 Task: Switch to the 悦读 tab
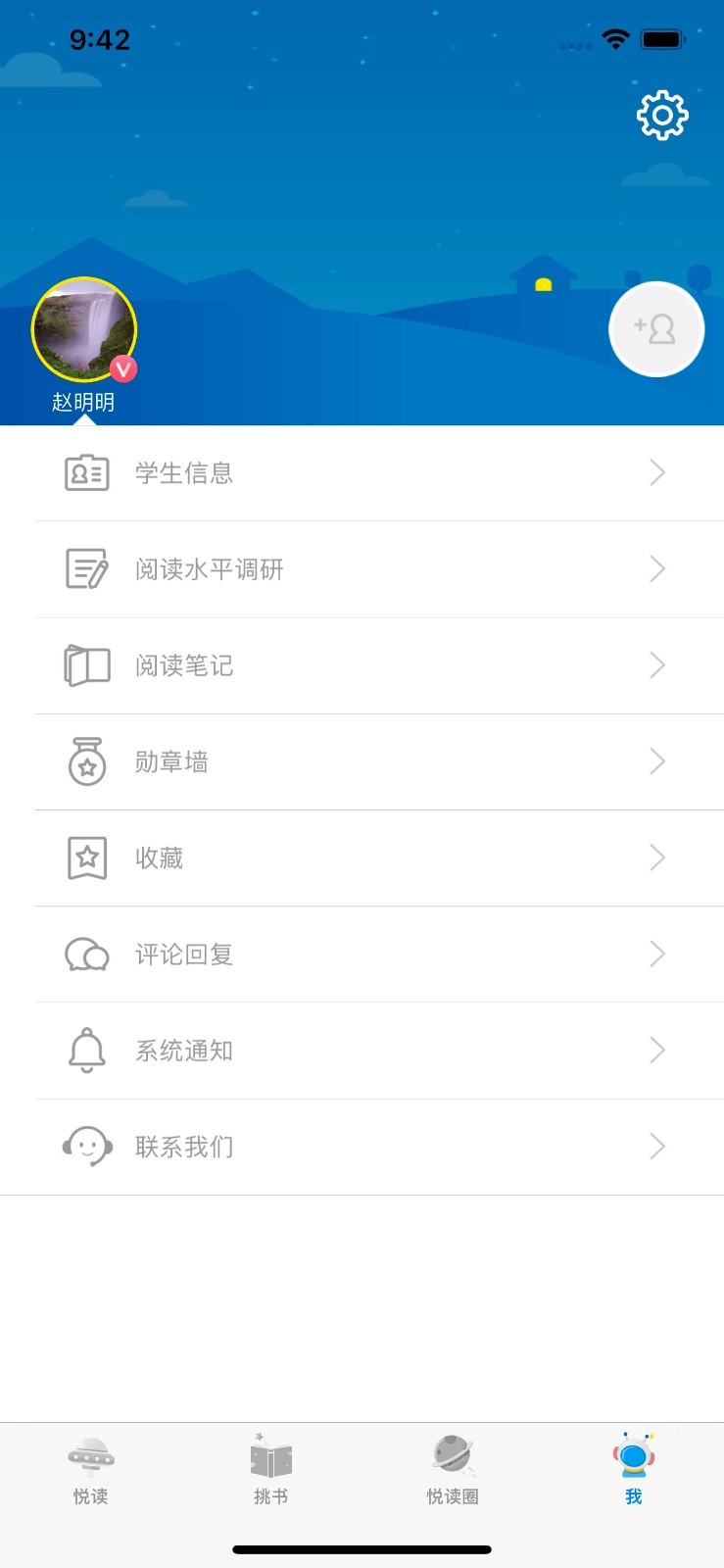[91, 1467]
